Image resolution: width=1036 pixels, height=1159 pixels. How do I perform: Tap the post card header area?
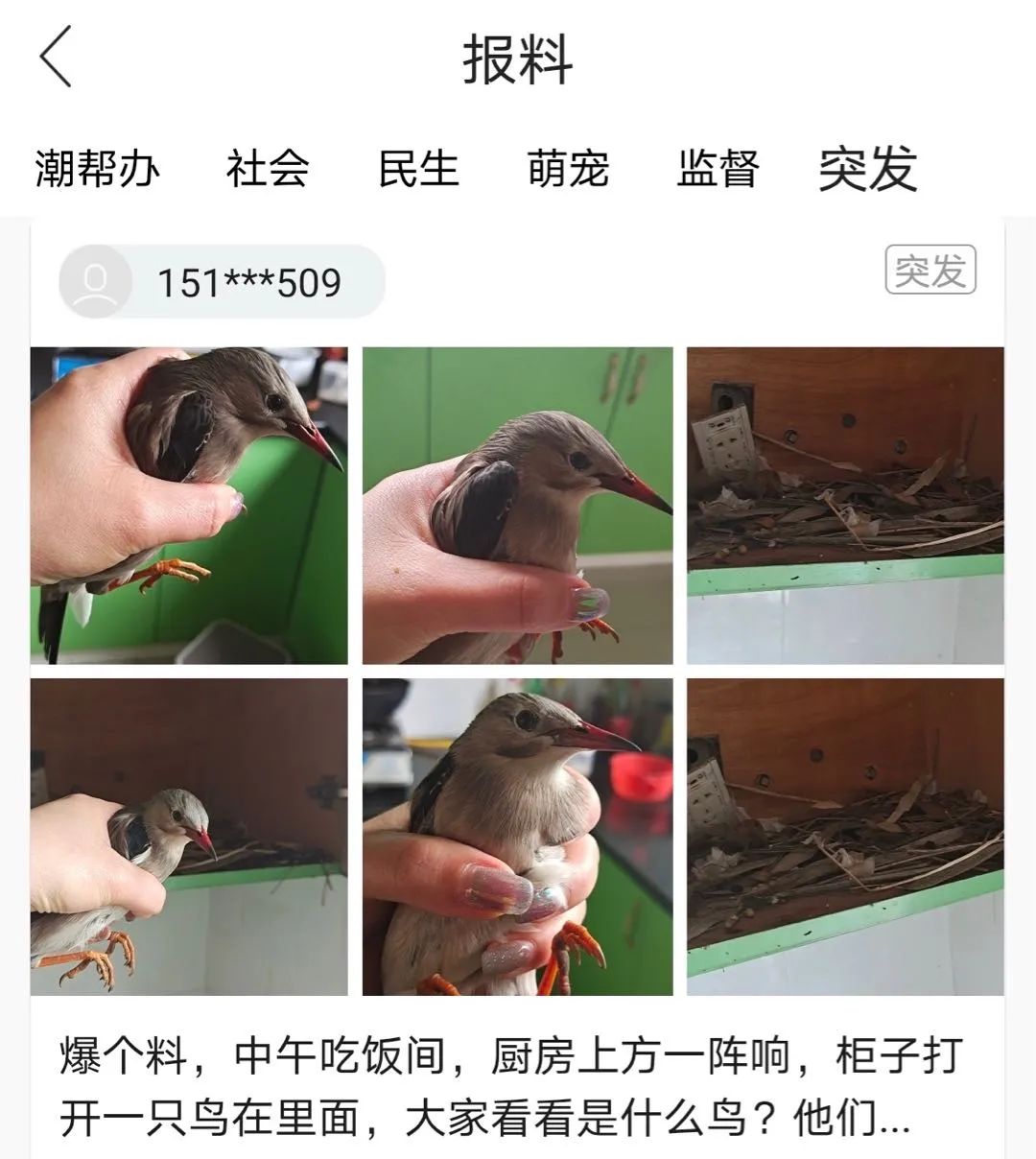[518, 281]
